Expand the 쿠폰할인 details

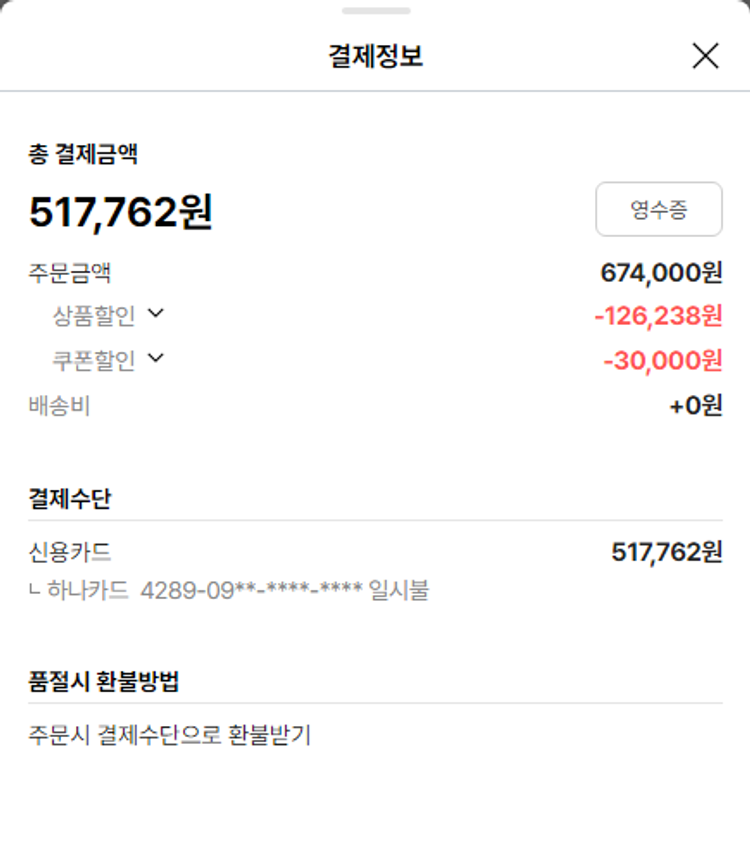coord(154,358)
